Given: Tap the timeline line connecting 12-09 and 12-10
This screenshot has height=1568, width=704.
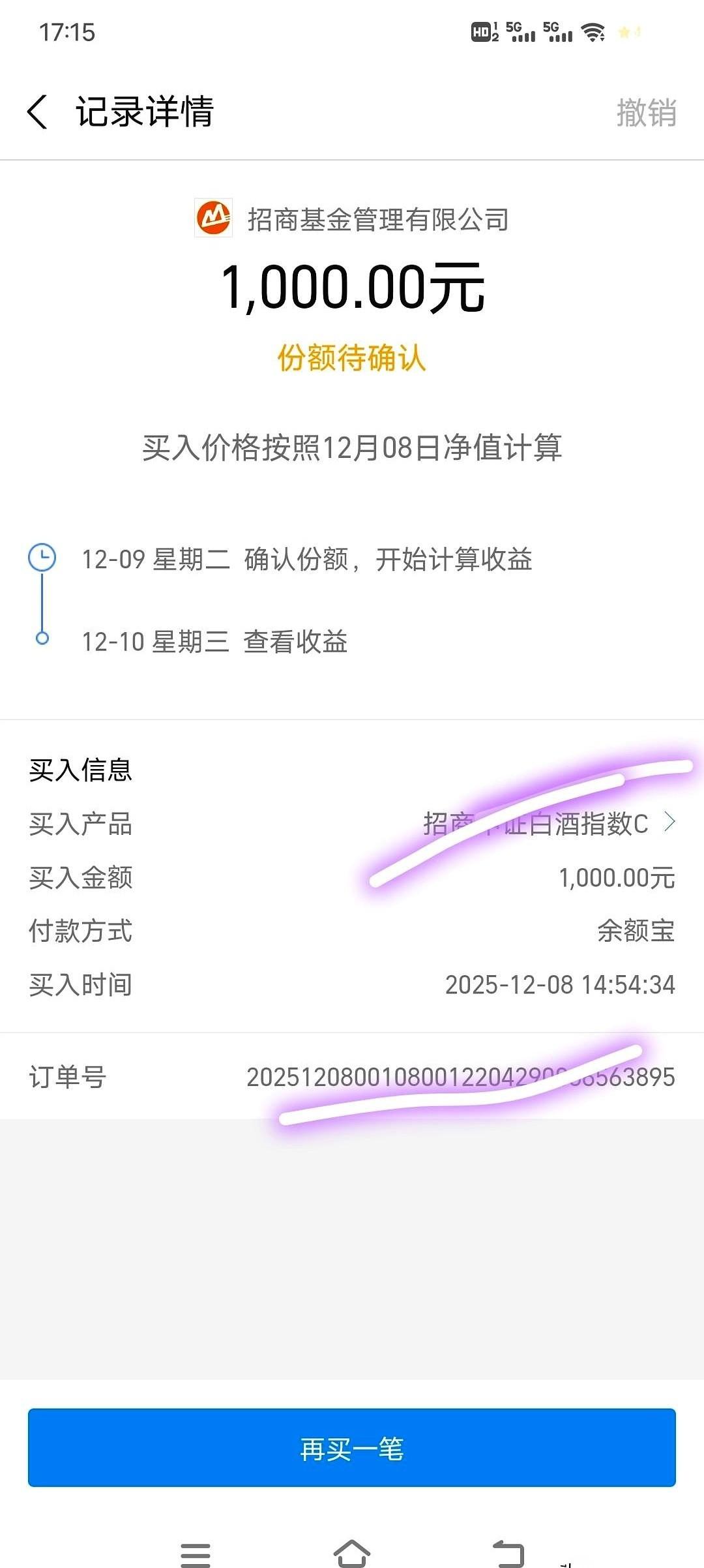Looking at the screenshot, I should [42, 600].
